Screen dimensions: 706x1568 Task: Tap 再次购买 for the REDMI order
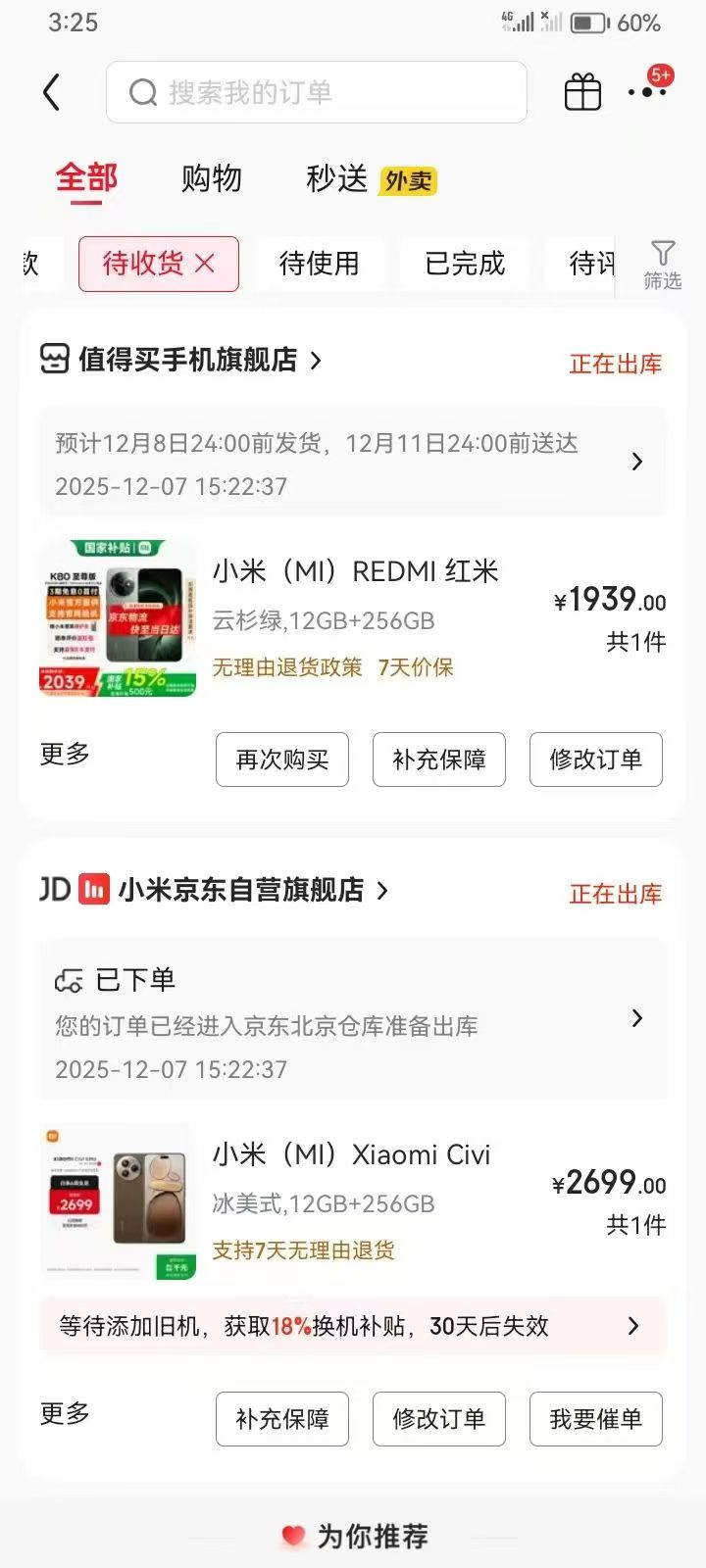pos(282,759)
